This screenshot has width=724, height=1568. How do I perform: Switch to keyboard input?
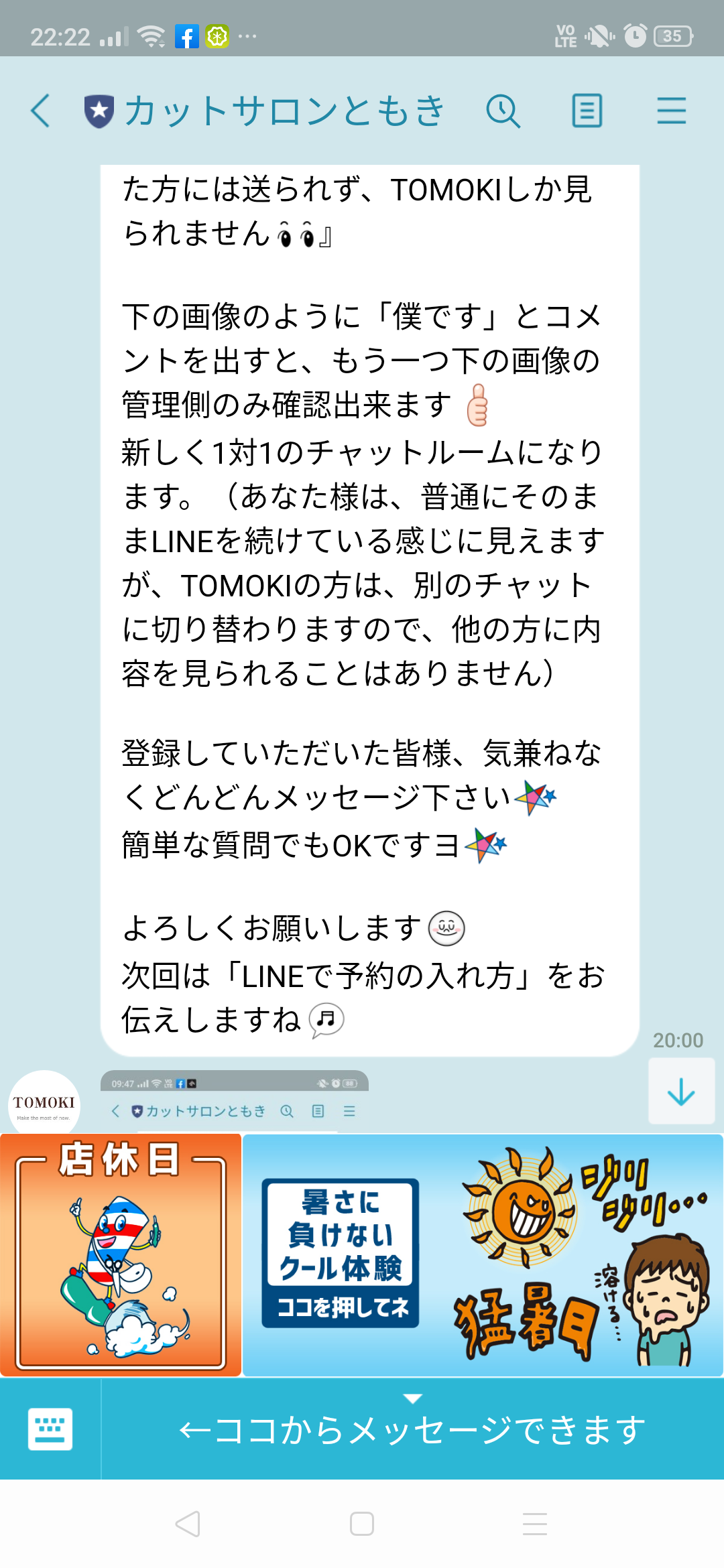click(50, 1429)
